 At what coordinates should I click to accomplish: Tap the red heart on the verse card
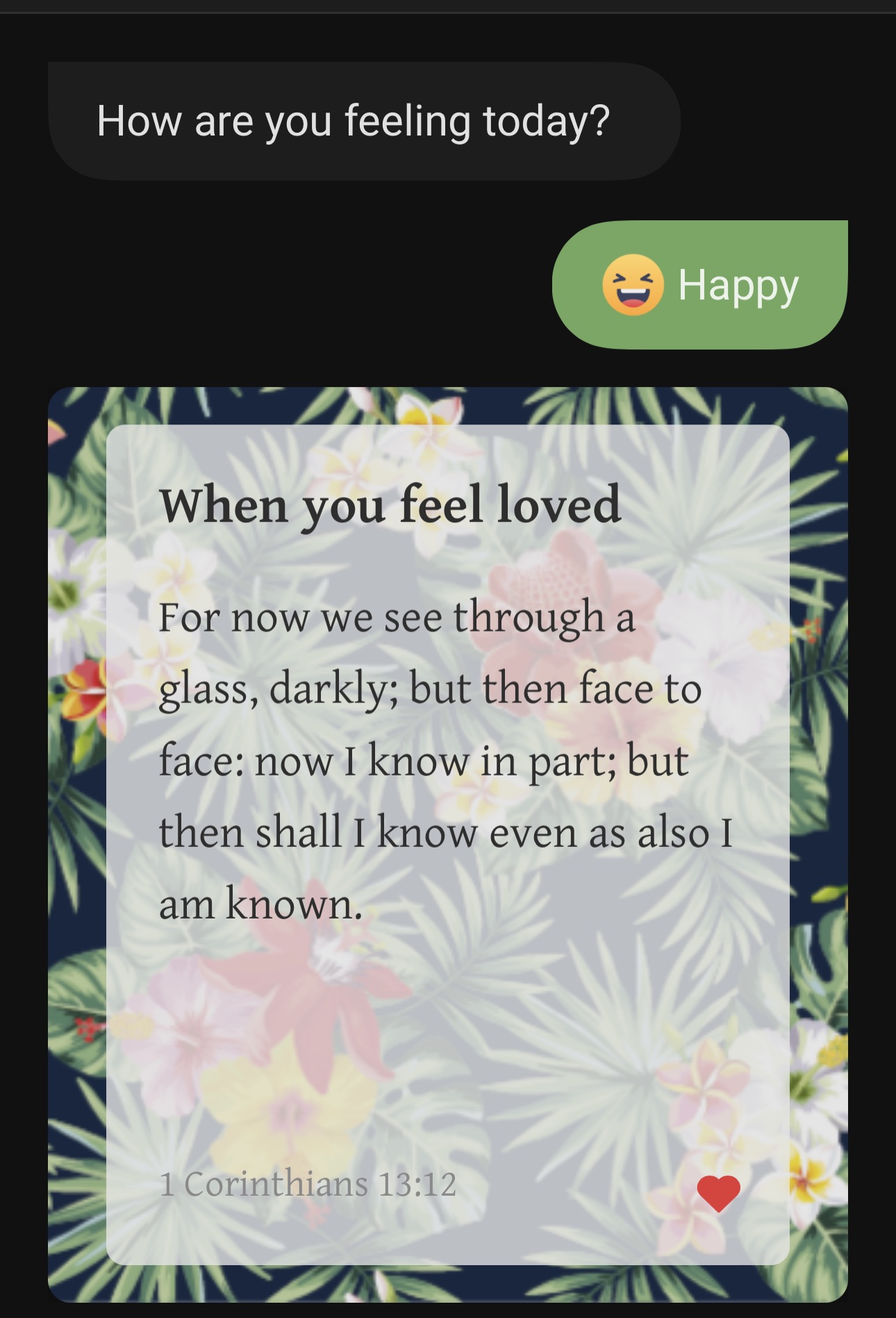(x=718, y=1194)
